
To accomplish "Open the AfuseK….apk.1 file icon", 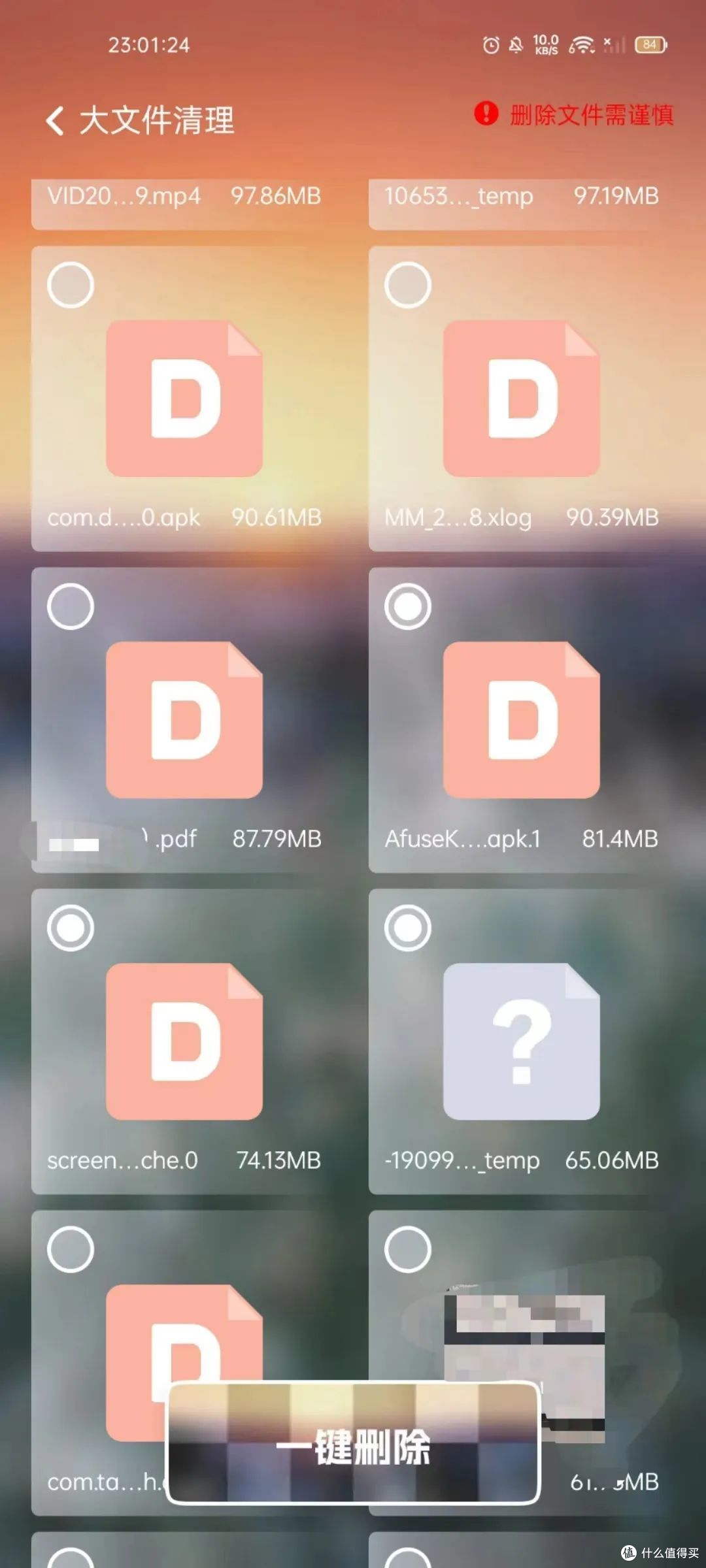I will point(522,720).
